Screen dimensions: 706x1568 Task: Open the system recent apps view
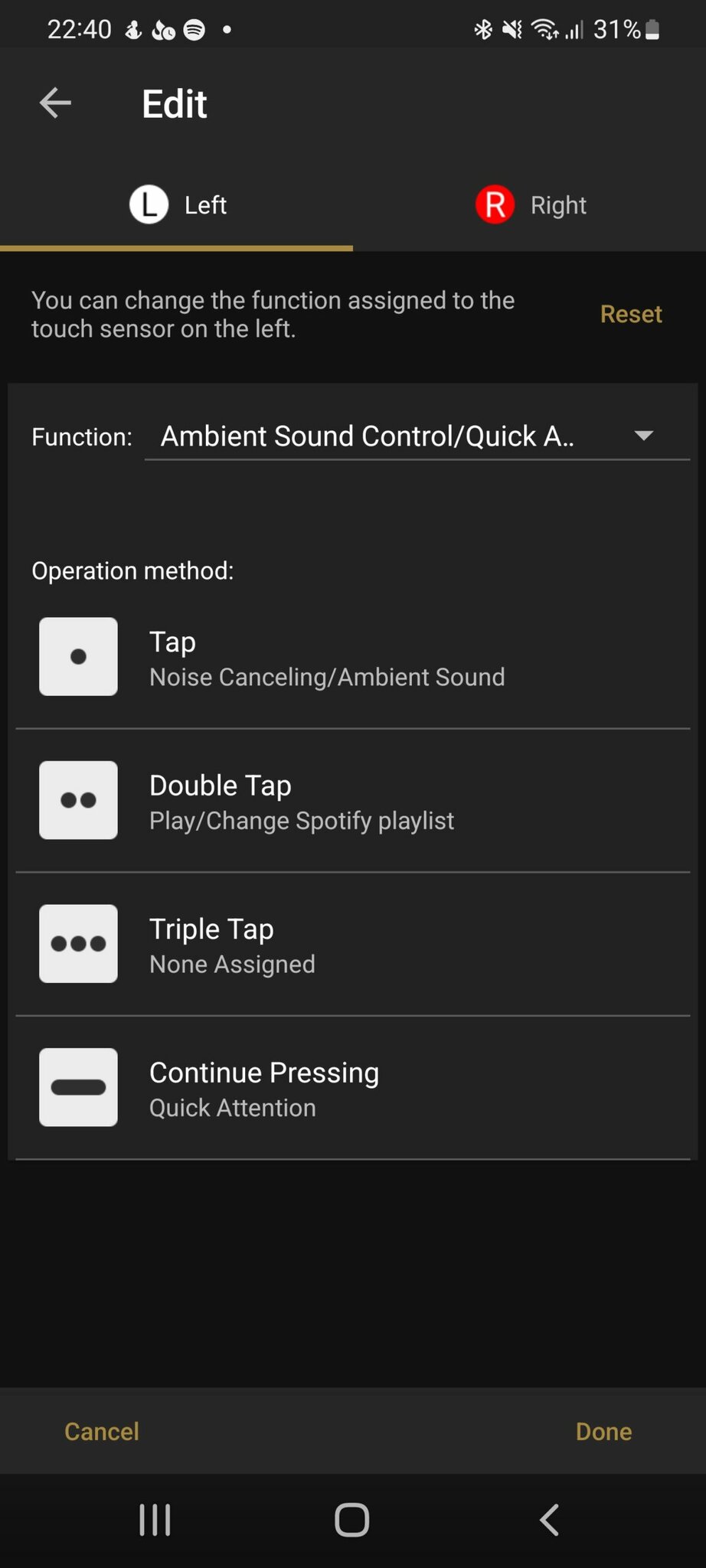click(155, 1520)
